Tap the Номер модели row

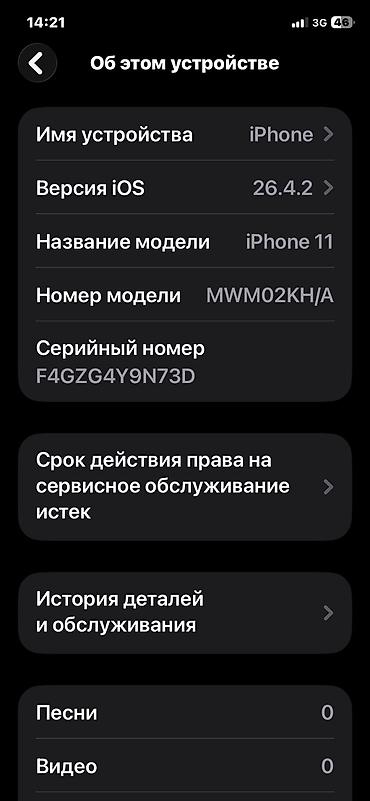point(185,295)
